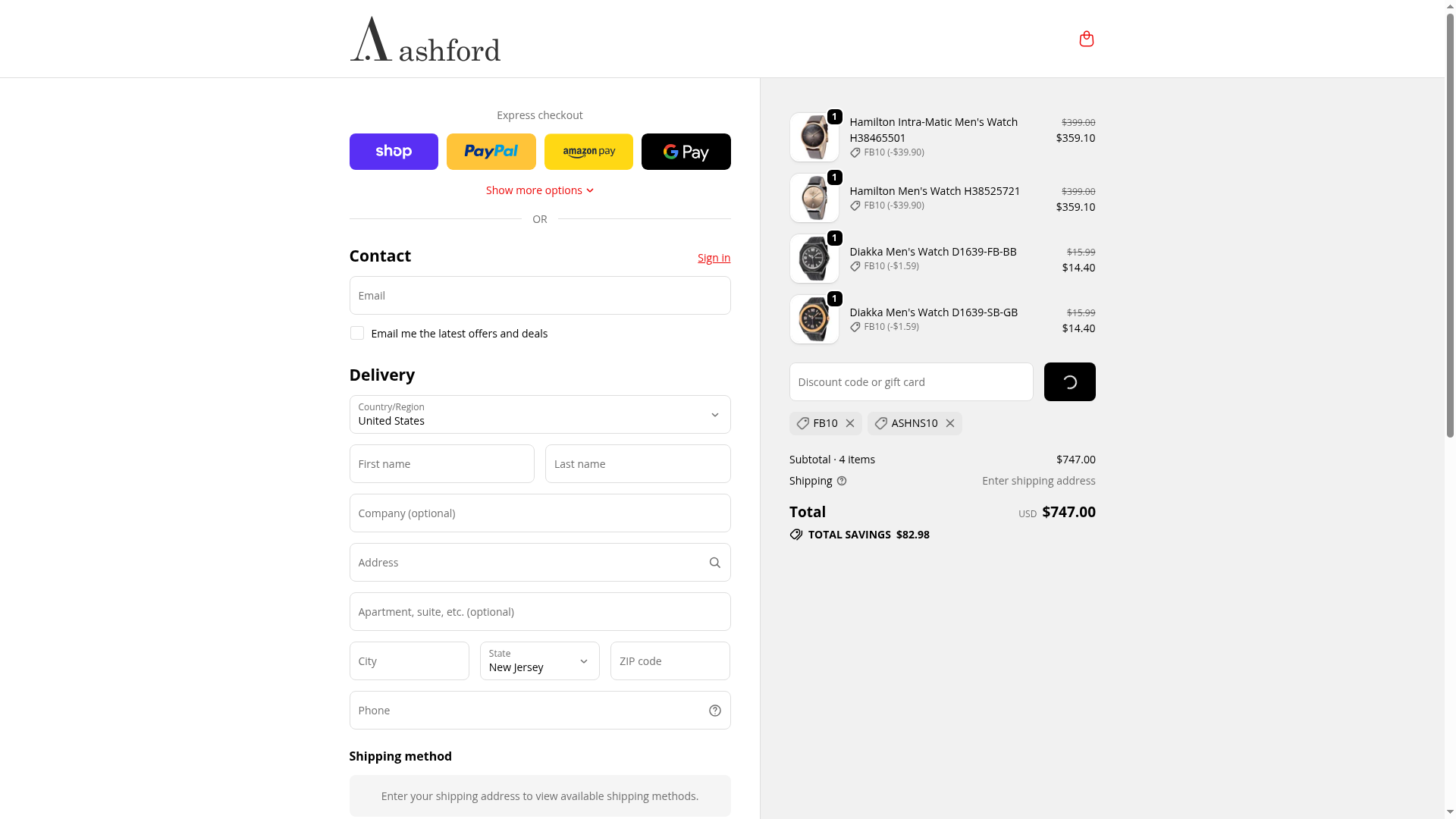Check out with Shop Pay
The height and width of the screenshot is (819, 1456).
click(394, 152)
